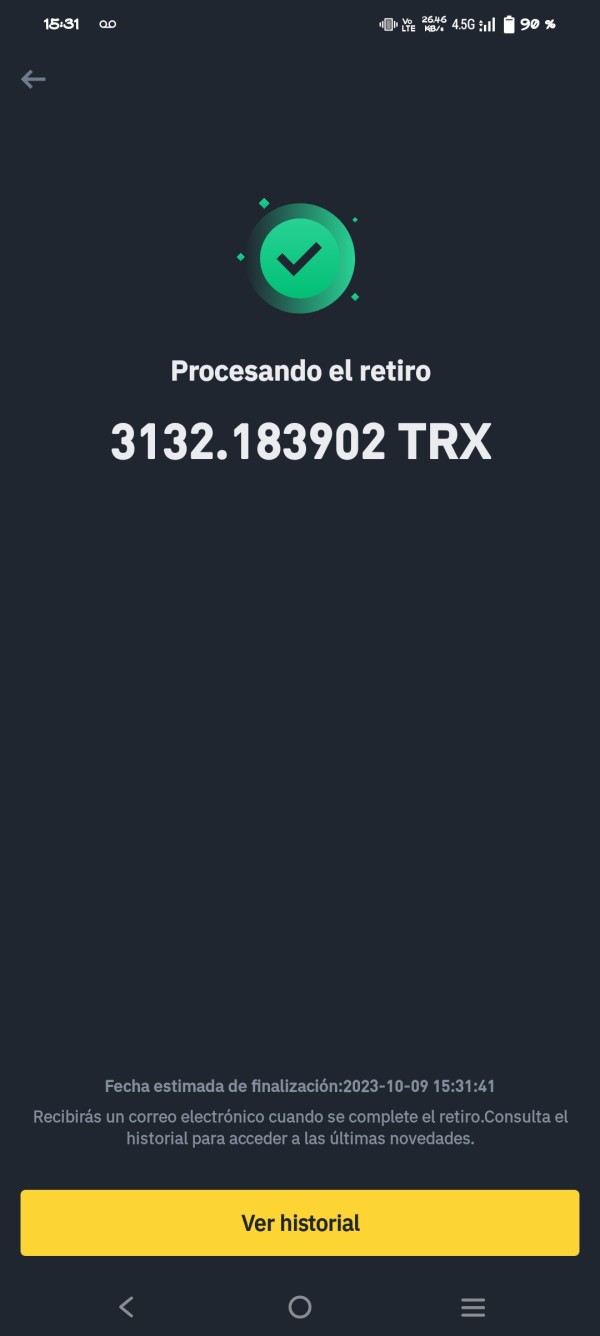Go back using system navigation bar

point(126,1306)
